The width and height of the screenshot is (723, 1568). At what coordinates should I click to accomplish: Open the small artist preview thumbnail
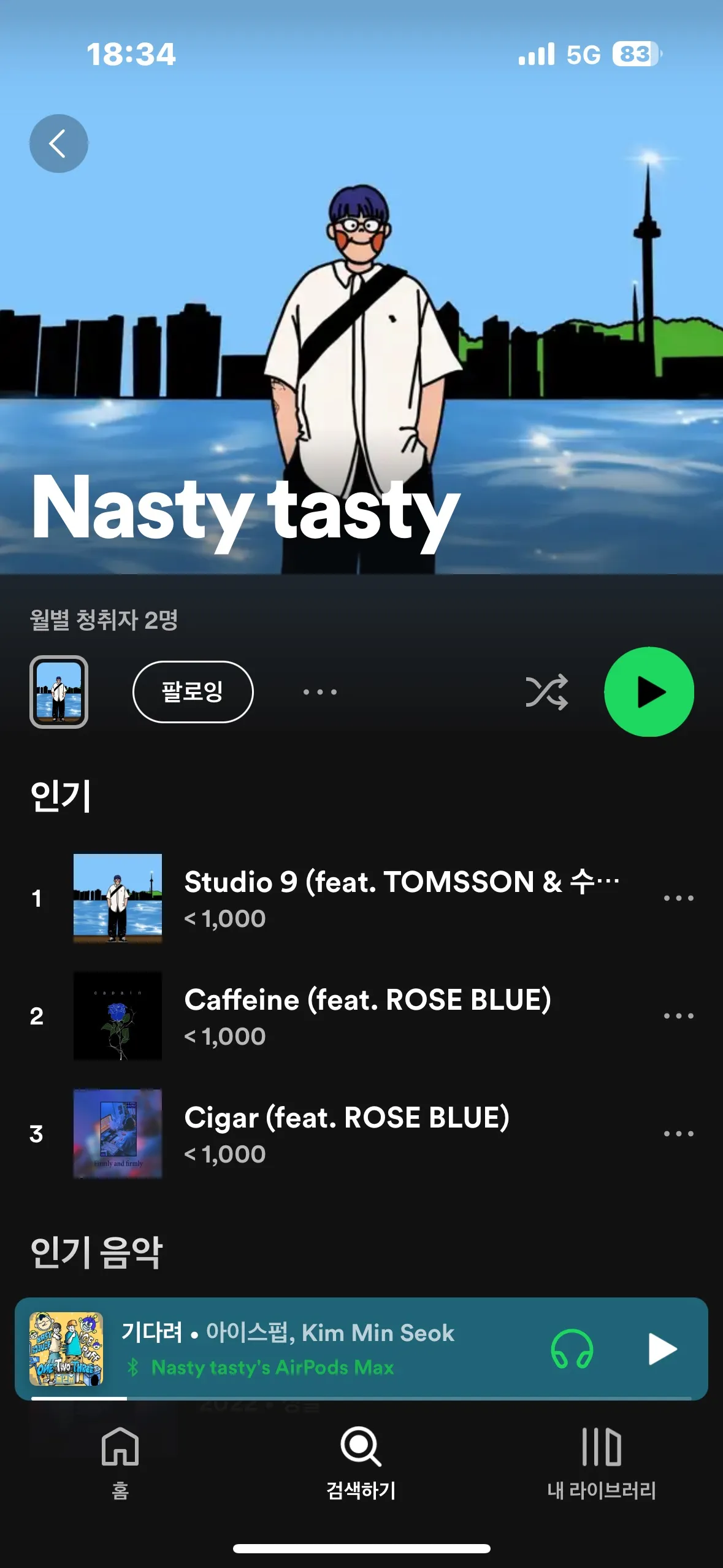(59, 692)
